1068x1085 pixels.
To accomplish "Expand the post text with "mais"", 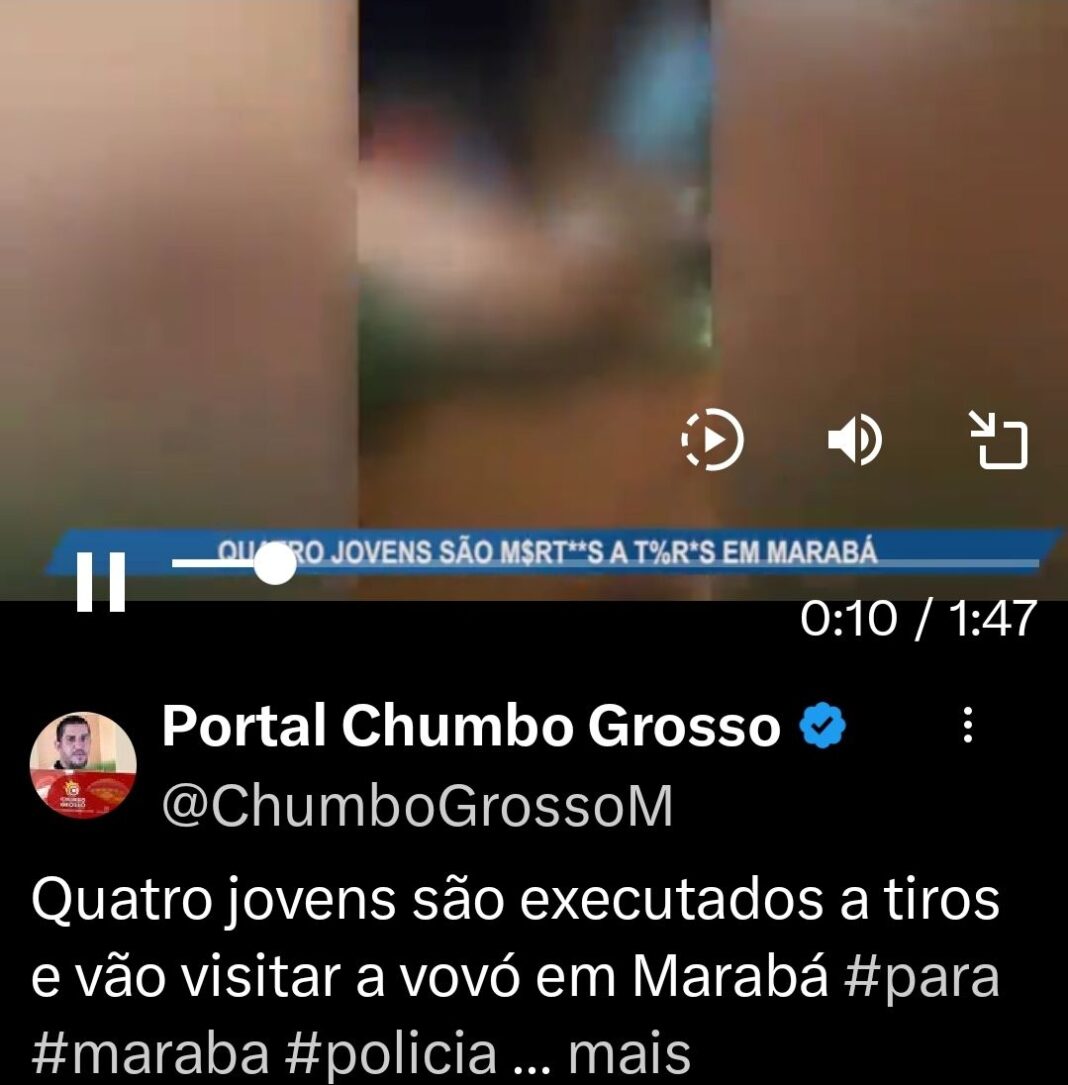I will pos(629,1053).
